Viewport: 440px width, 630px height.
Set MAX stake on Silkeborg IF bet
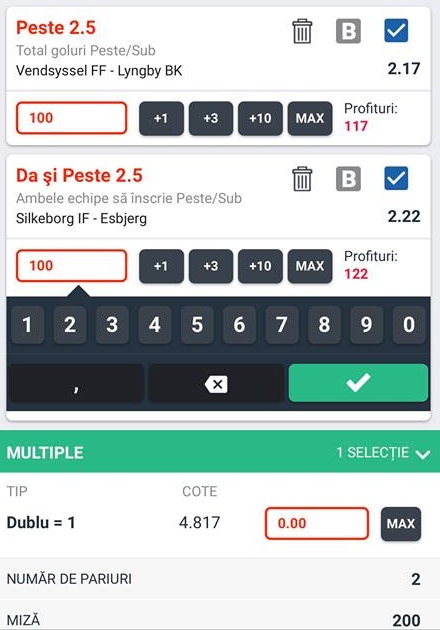(x=310, y=266)
